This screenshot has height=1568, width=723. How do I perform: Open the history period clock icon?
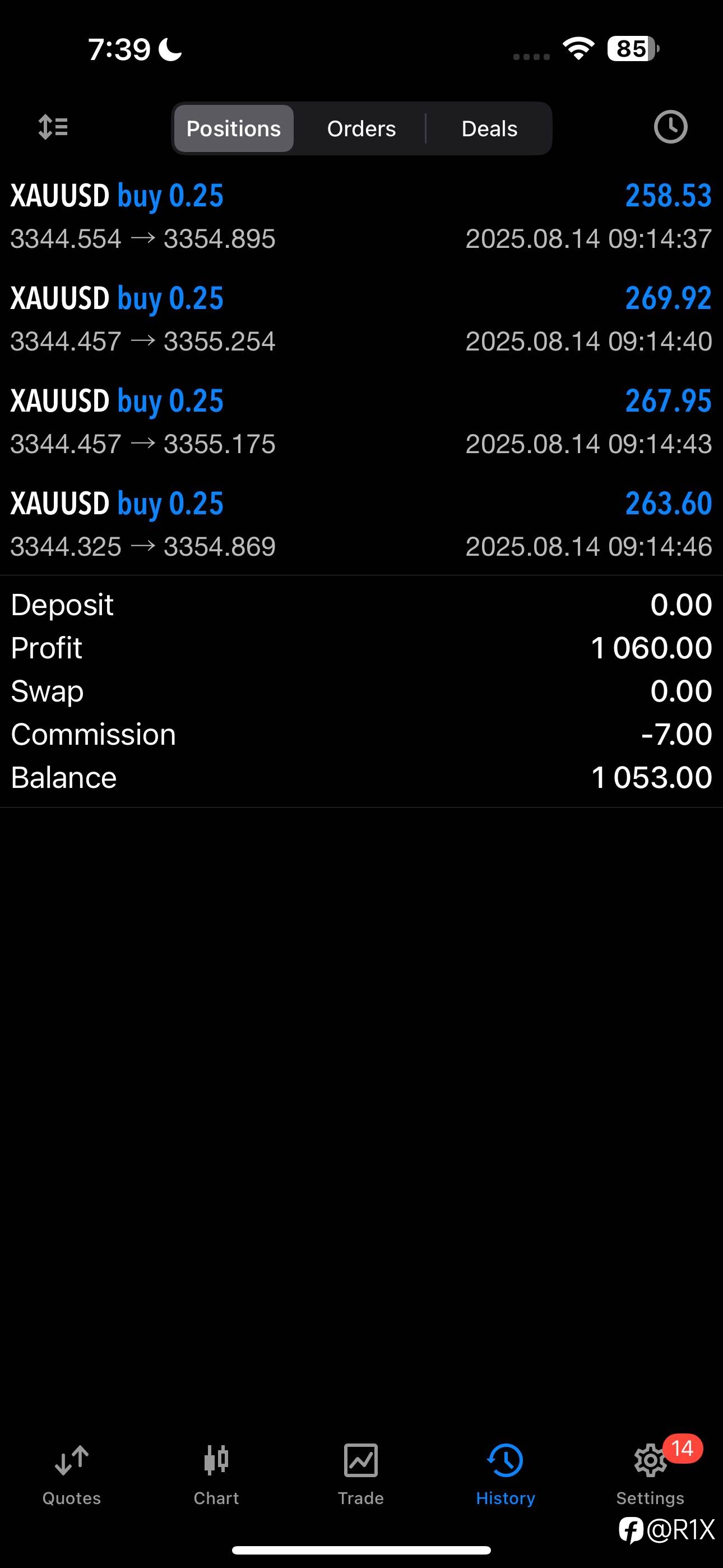670,127
